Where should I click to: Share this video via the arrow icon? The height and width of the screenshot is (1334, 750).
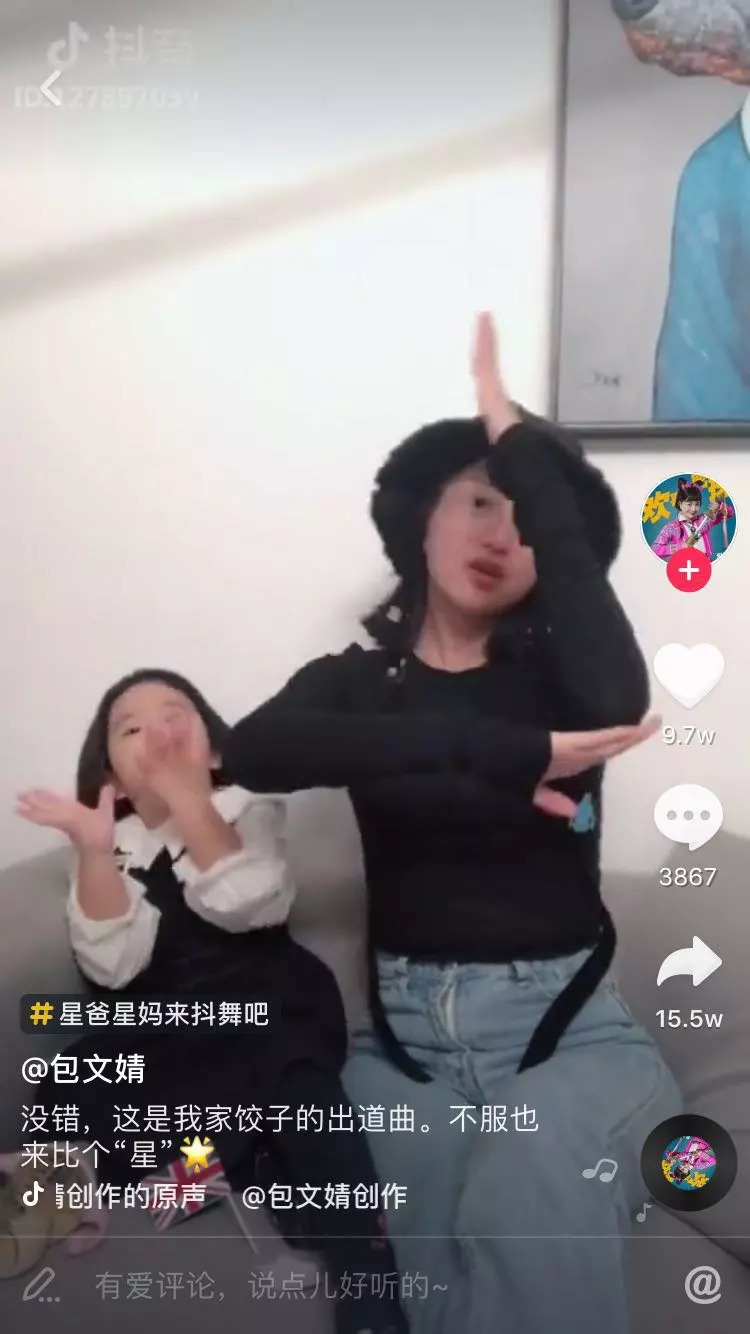click(x=688, y=963)
